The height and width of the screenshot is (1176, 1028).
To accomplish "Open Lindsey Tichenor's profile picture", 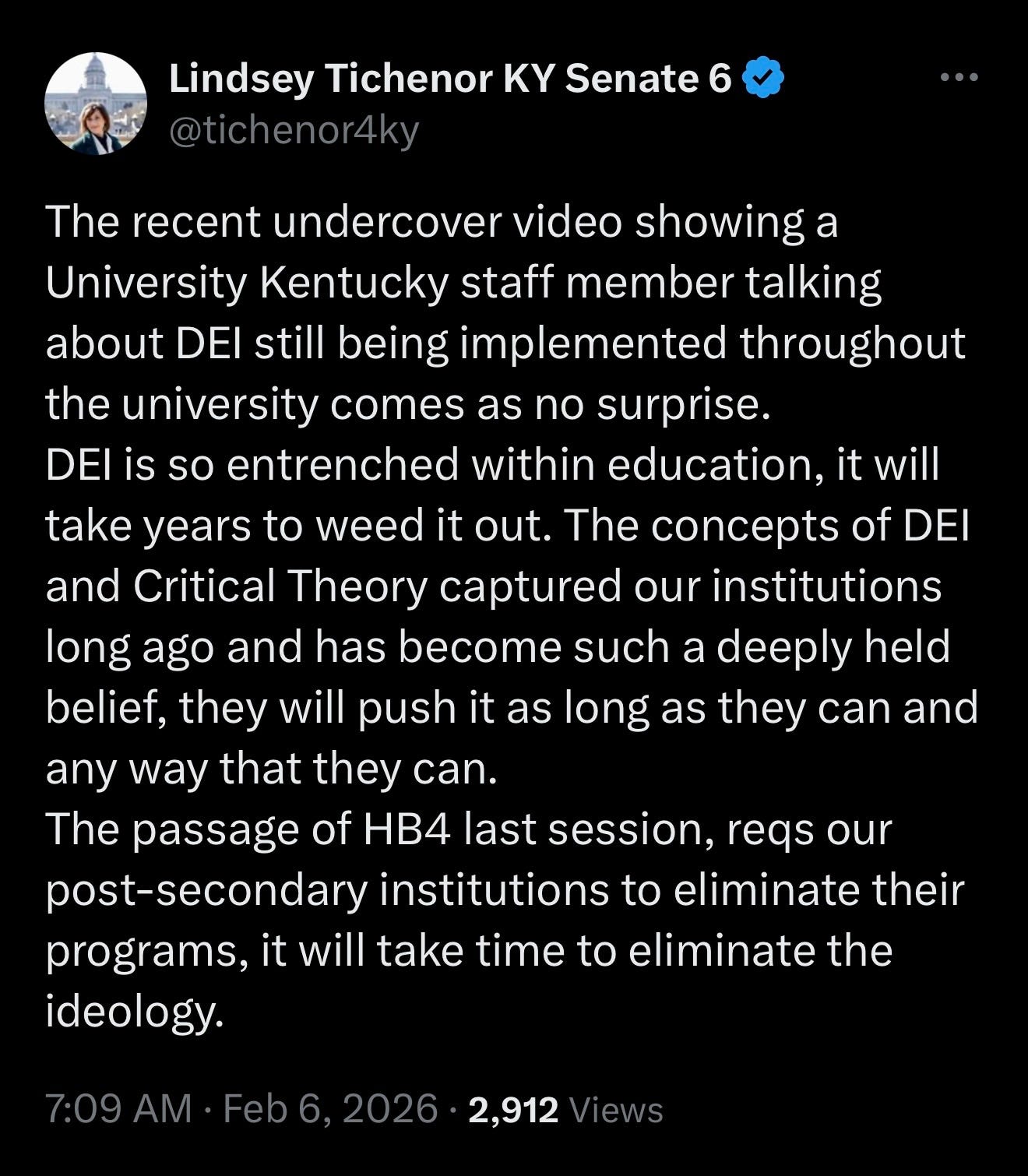I will 96,104.
